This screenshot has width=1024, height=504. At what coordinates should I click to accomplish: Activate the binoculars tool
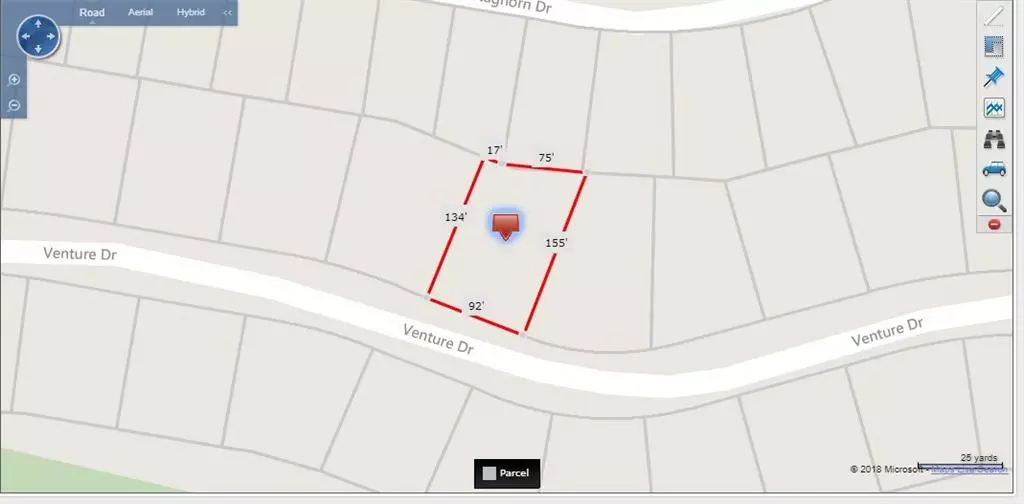point(993,139)
